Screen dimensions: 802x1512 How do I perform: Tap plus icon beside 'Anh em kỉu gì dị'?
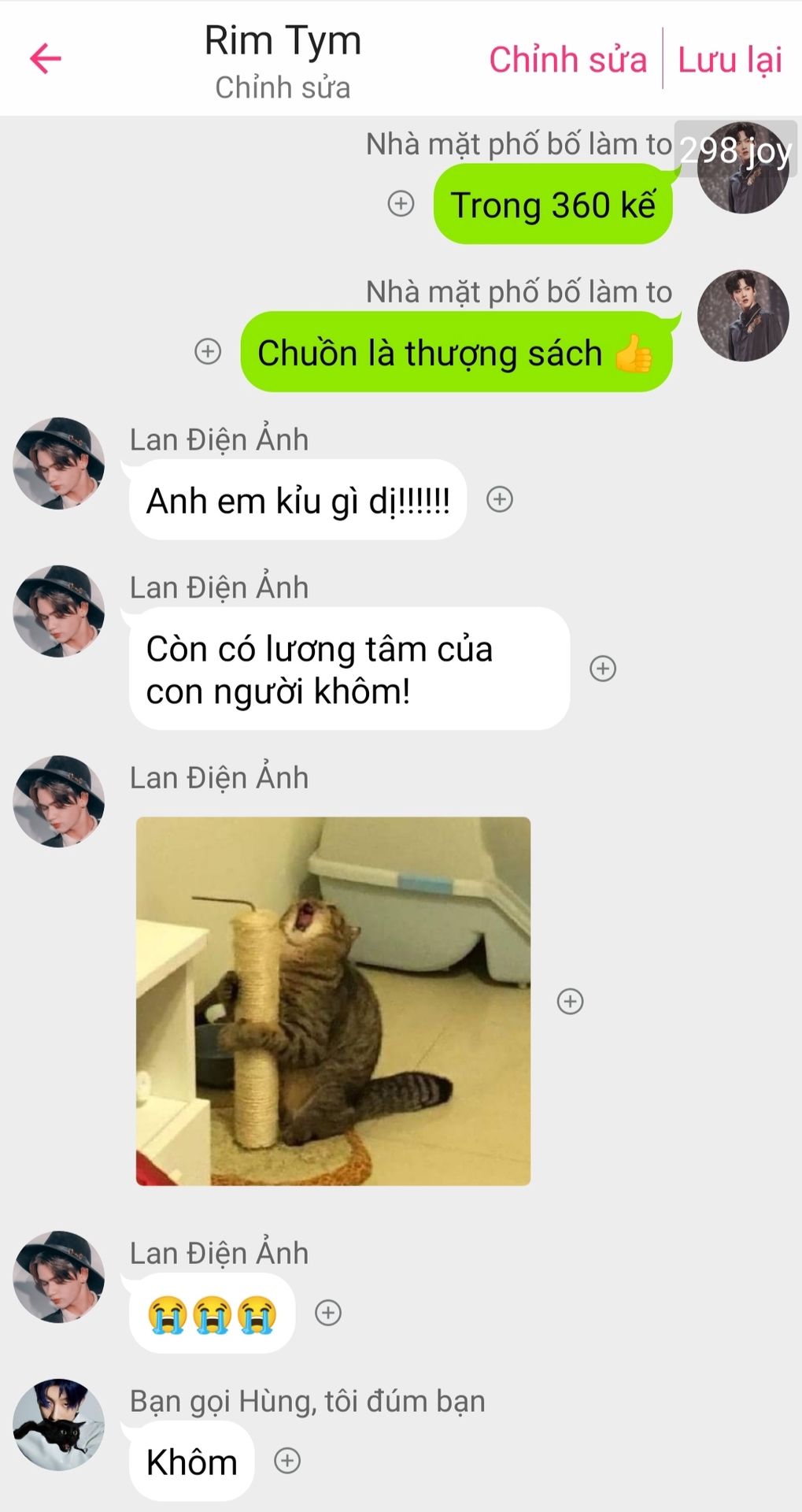[500, 499]
